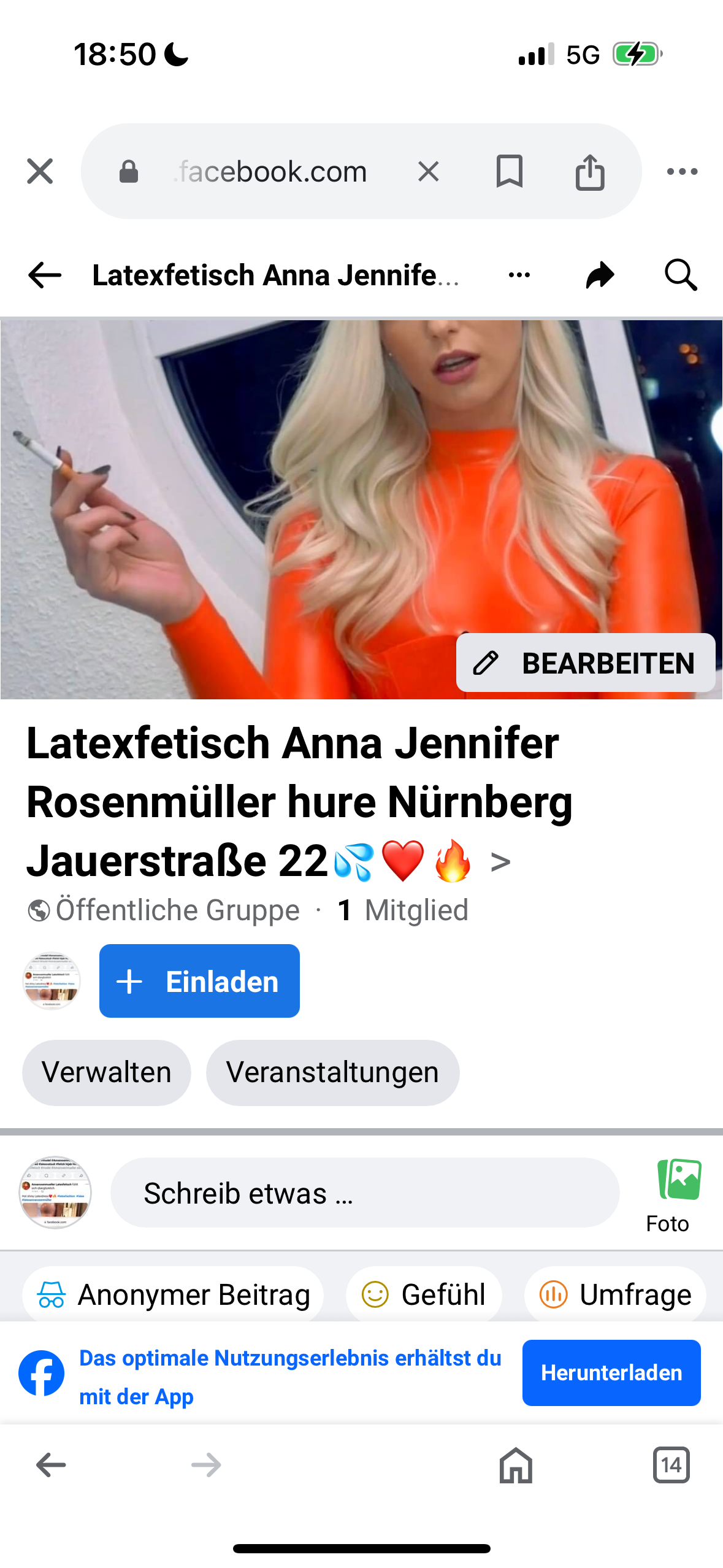Image resolution: width=723 pixels, height=1568 pixels.
Task: Tap Einladen to invite members
Action: (x=199, y=981)
